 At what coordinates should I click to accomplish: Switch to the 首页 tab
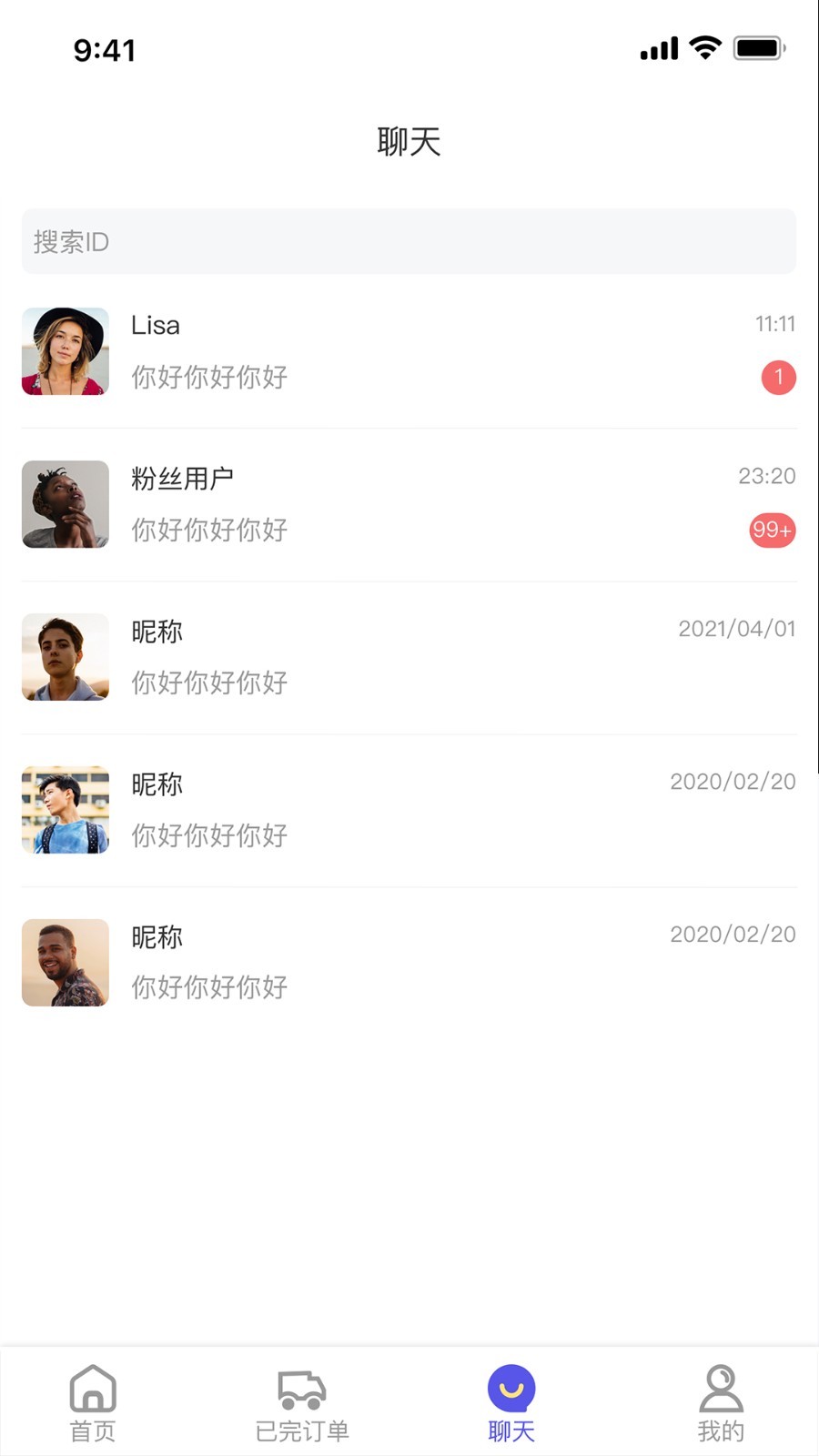click(93, 1402)
